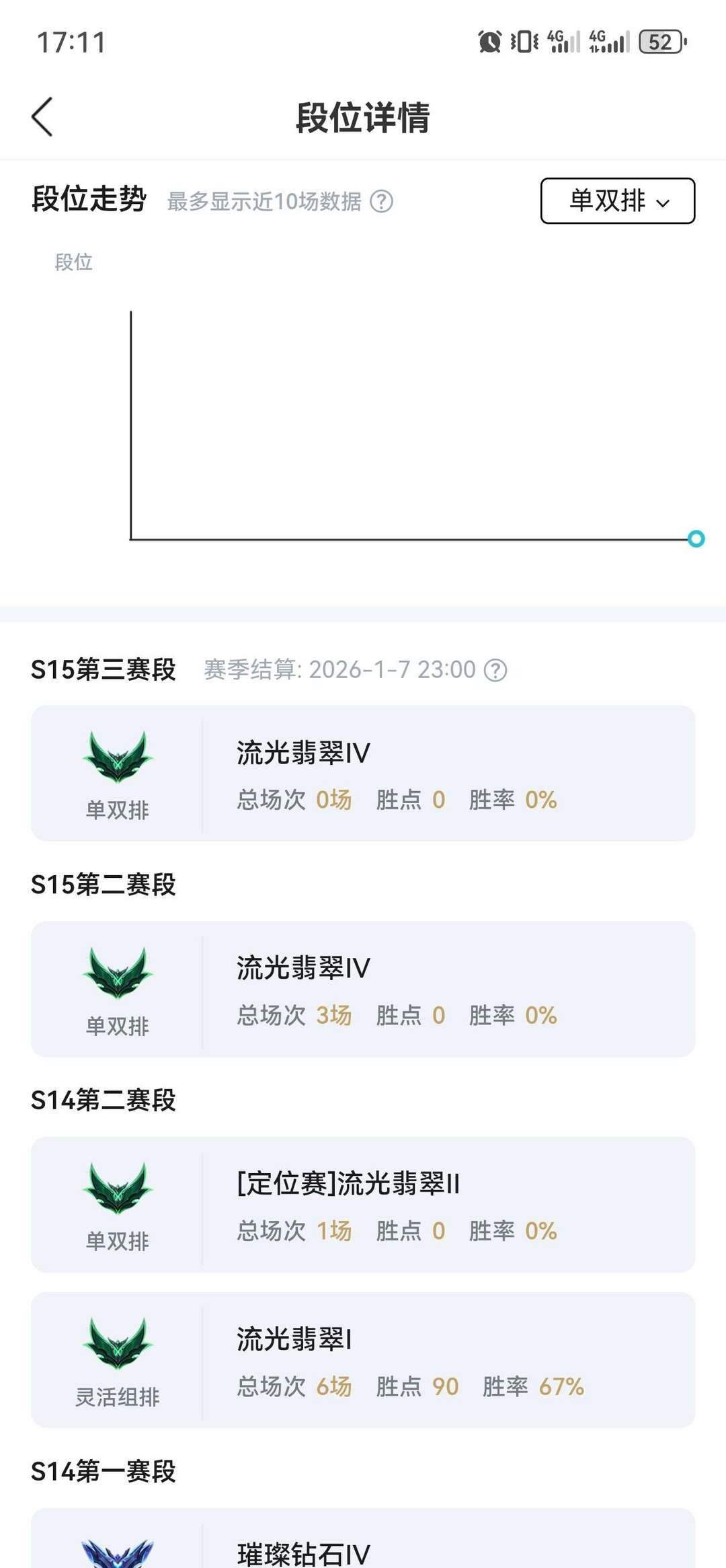Tap the help icon beside 最多显示近10场数据

click(x=382, y=201)
